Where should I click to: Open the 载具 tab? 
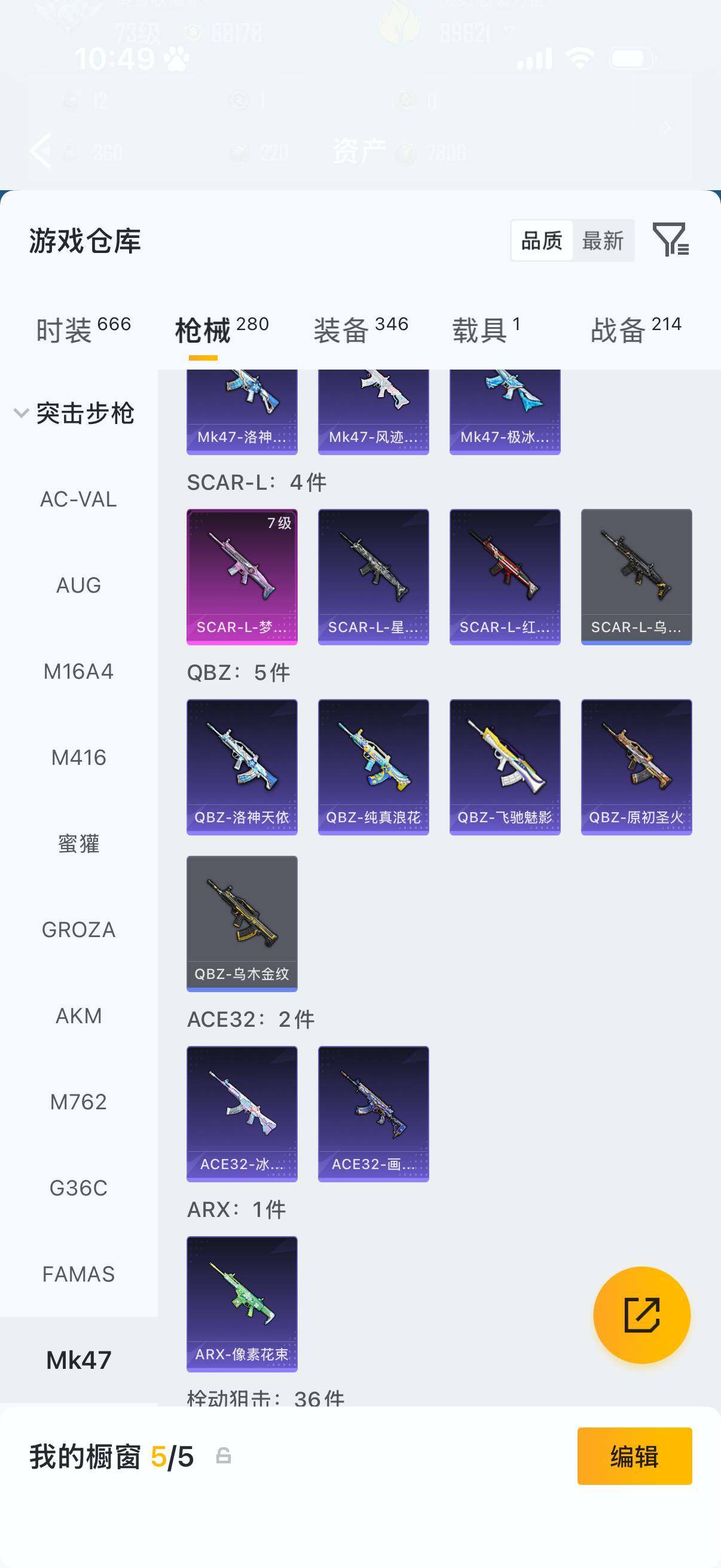[485, 330]
